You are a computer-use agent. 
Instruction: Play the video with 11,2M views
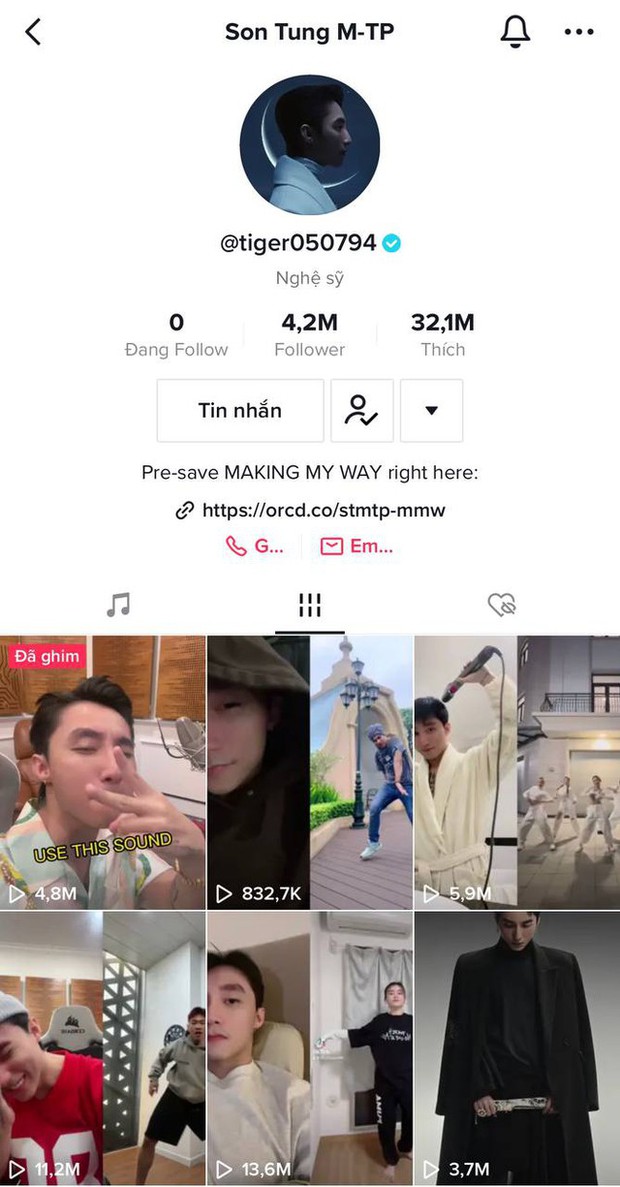click(x=102, y=1045)
